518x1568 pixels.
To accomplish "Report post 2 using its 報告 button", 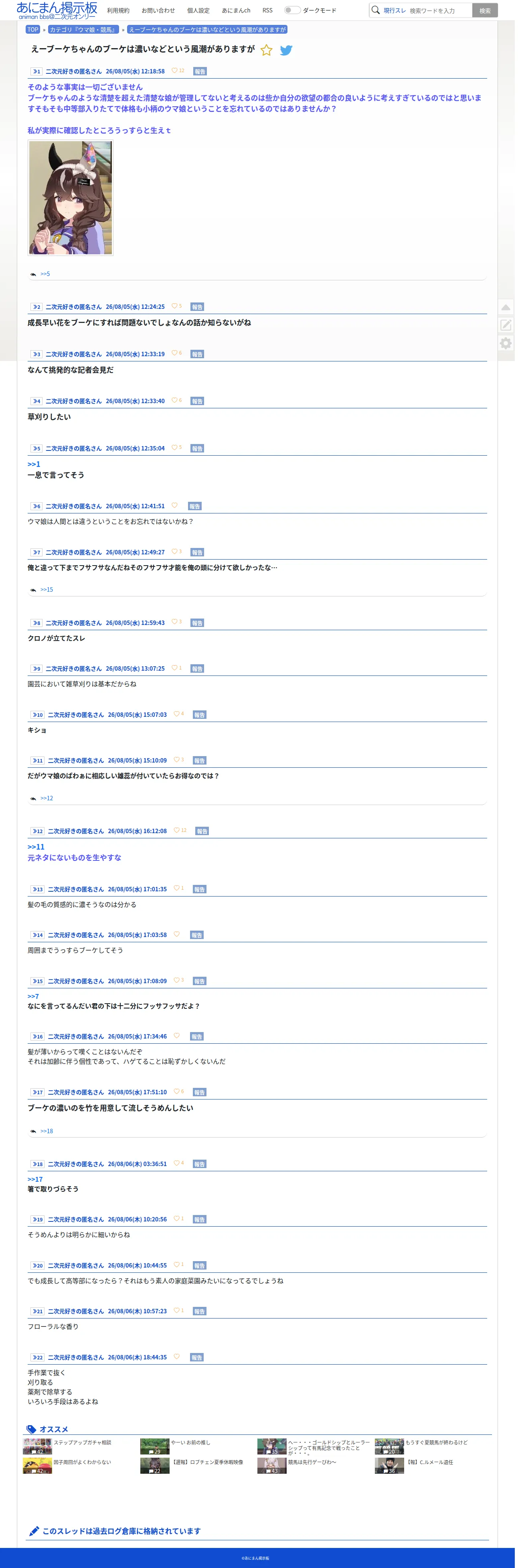I will pos(197,307).
